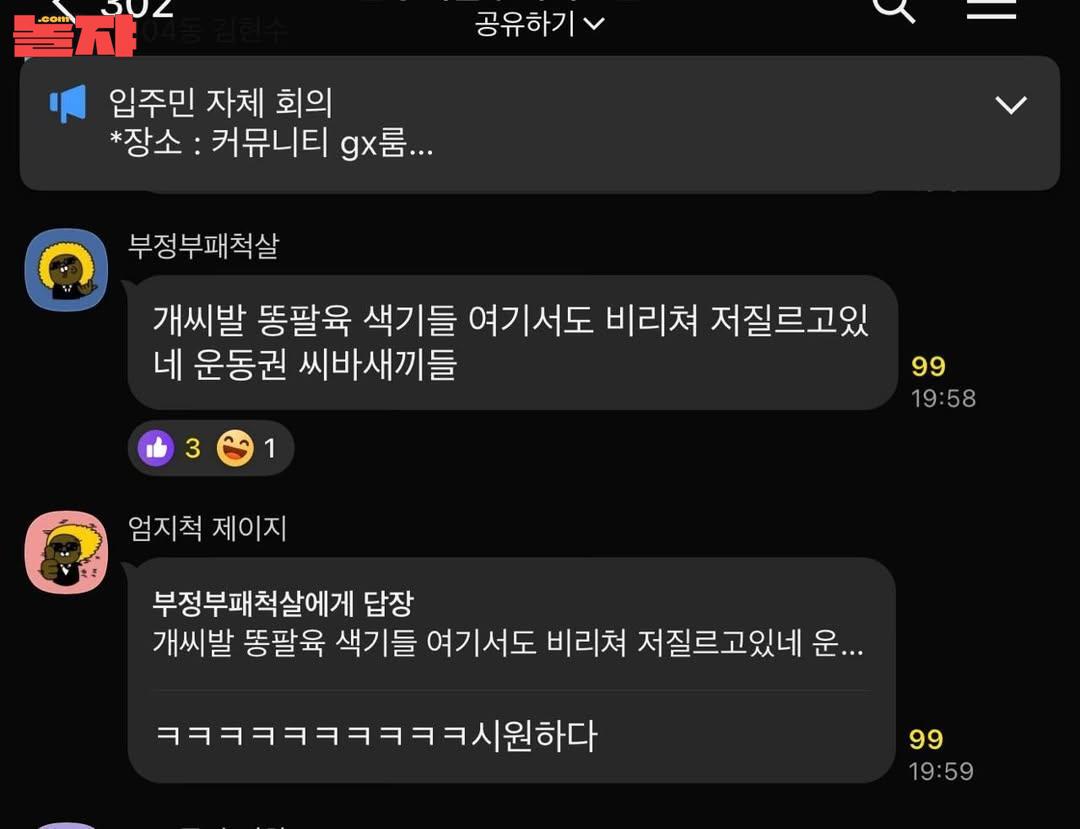Jump to the quoted 부정부패척살 message
Image resolution: width=1080 pixels, height=829 pixels.
(508, 624)
